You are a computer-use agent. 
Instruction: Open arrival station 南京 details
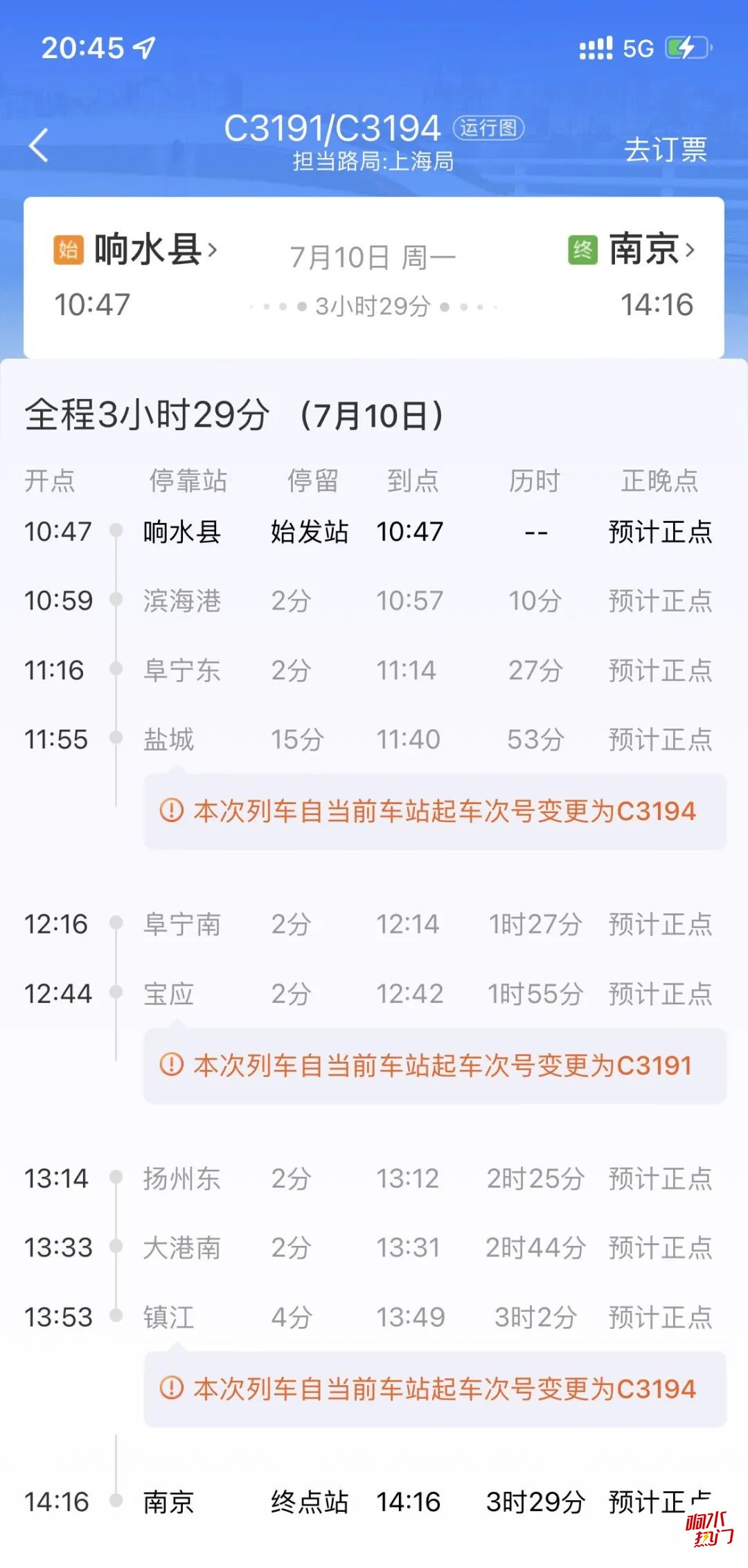[x=644, y=250]
